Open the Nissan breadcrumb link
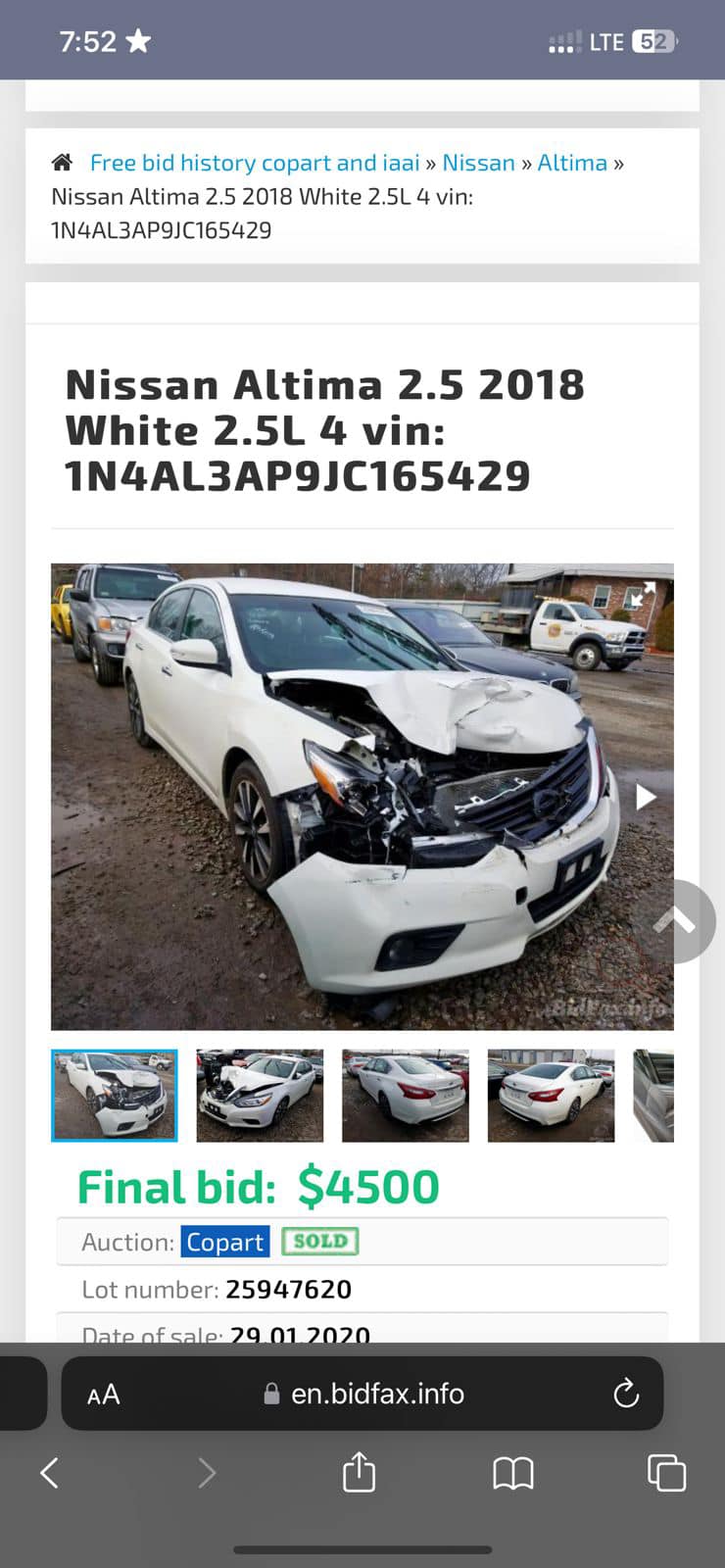 coord(478,163)
